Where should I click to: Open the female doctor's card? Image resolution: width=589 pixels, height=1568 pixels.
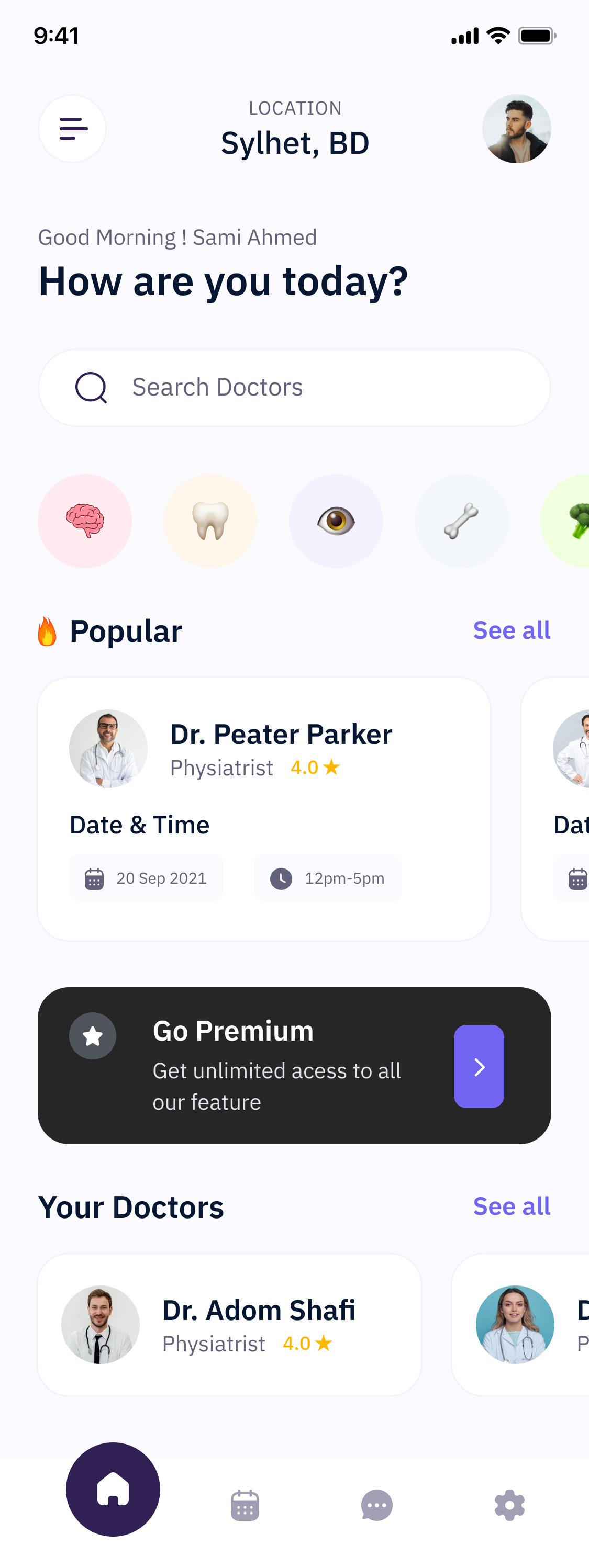tap(521, 1325)
